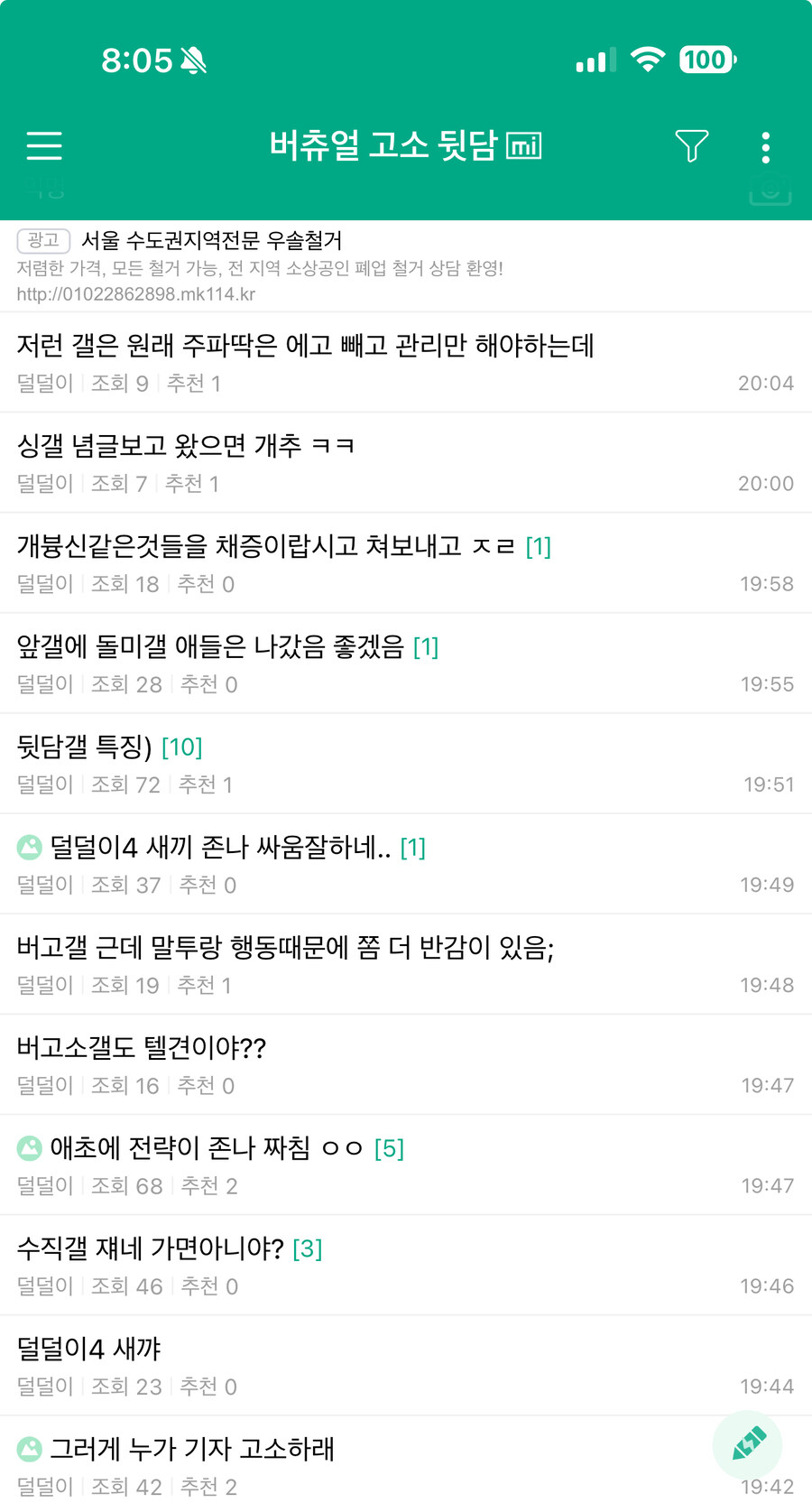
Task: Open the filter funnel icon
Action: (692, 146)
